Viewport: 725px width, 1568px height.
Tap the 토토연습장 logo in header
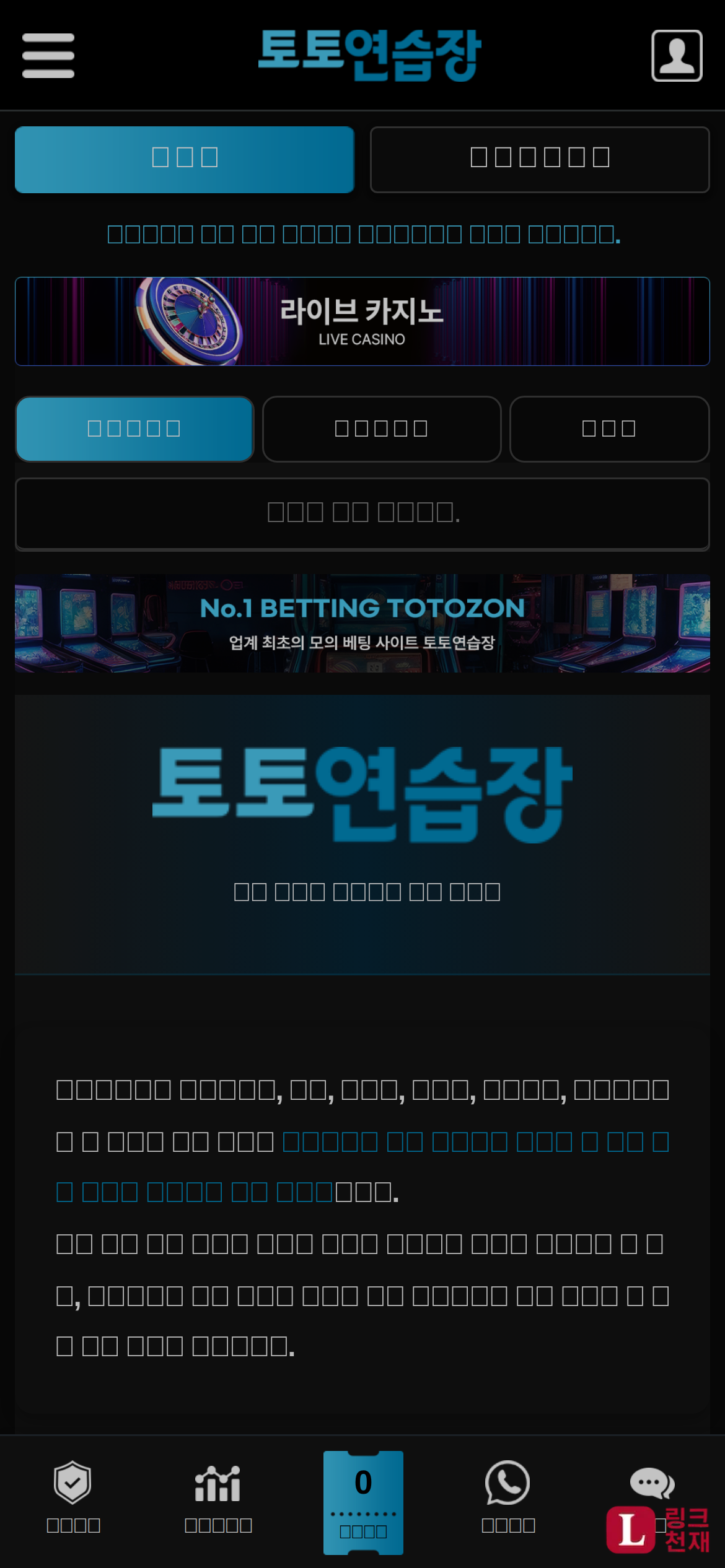(x=369, y=56)
